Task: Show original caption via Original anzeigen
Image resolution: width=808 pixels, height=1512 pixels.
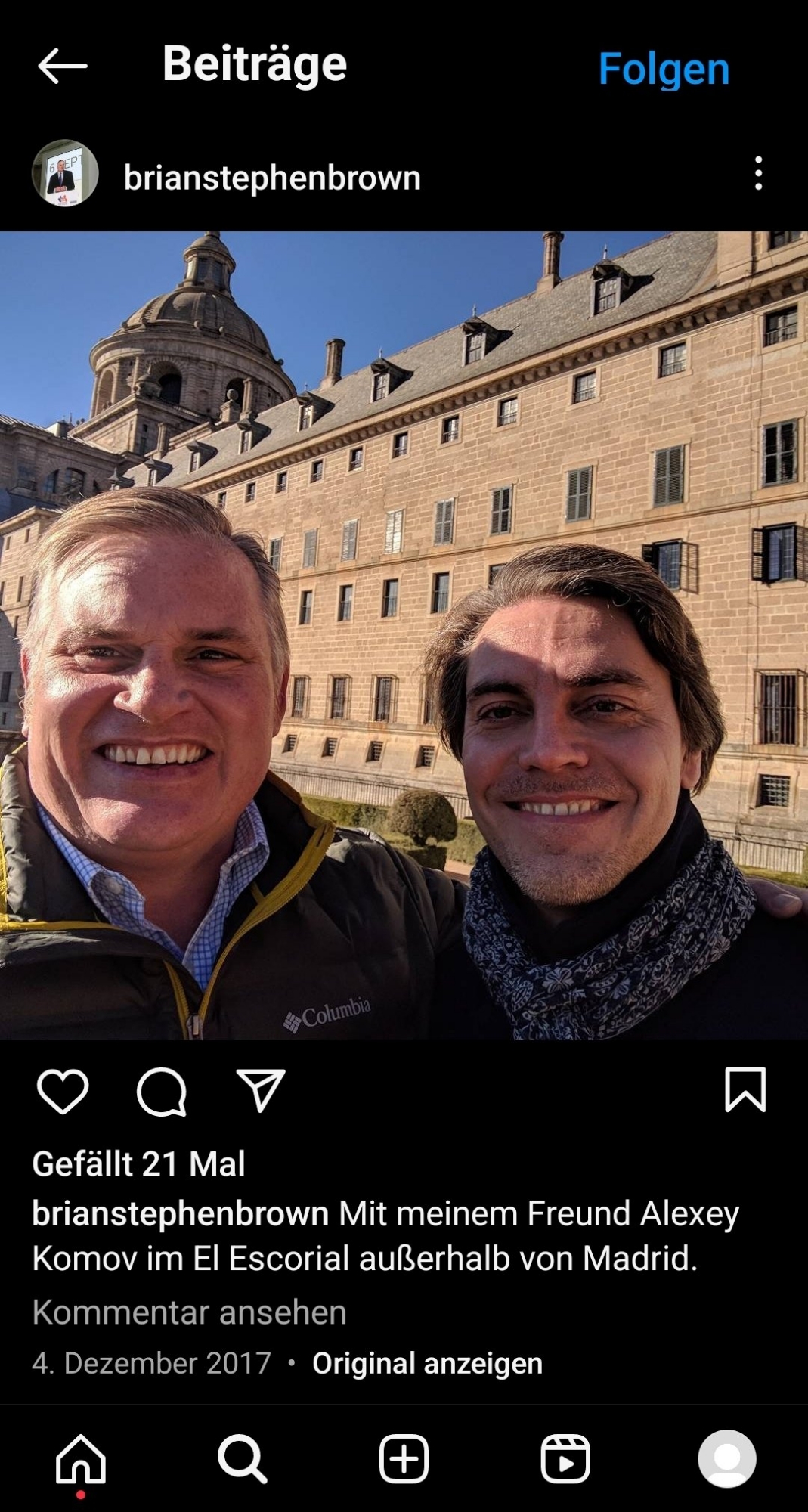Action: tap(427, 1363)
